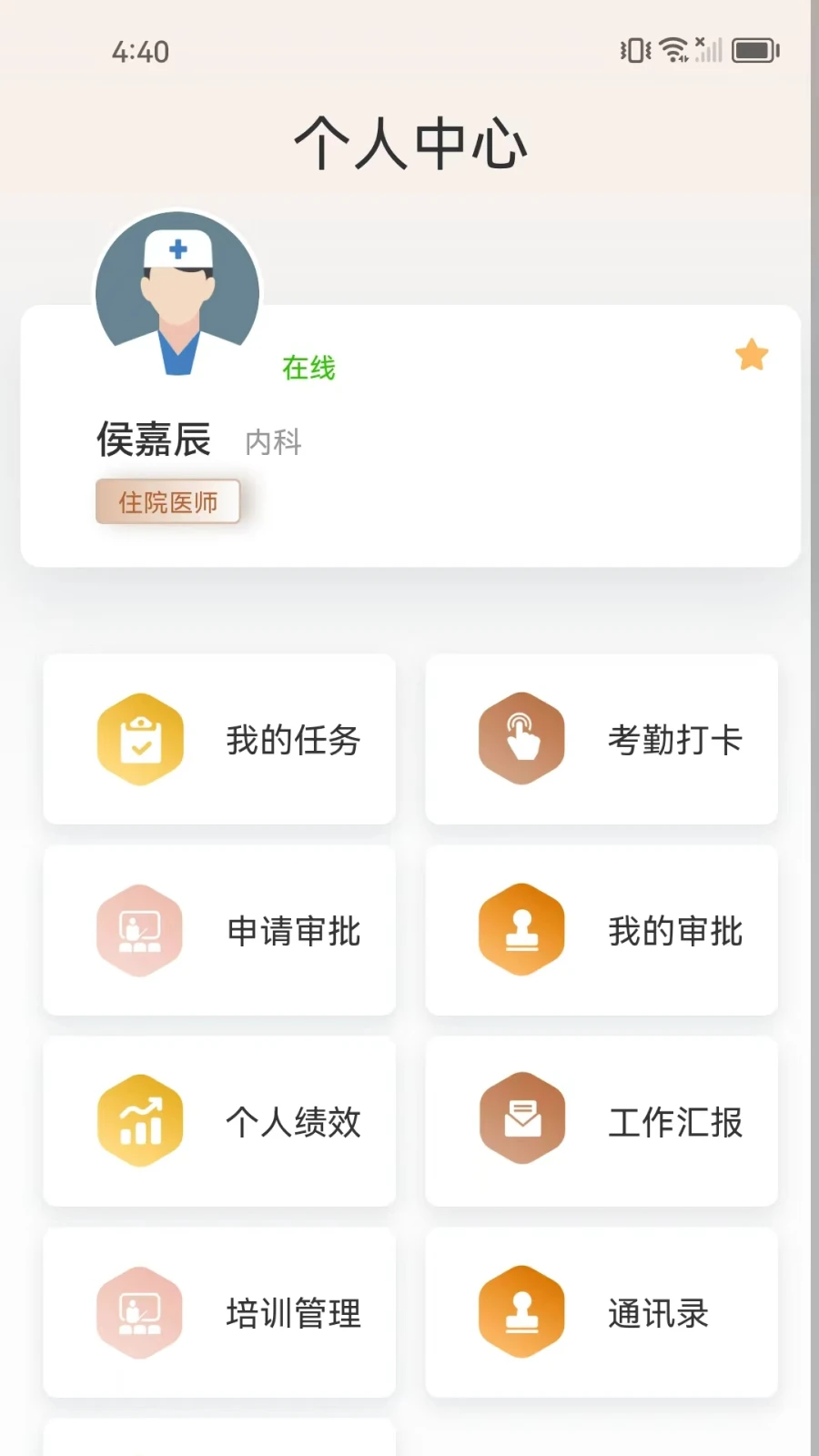The height and width of the screenshot is (1456, 819).
Task: Tap the battery indicator in the status bar
Action: (x=756, y=50)
